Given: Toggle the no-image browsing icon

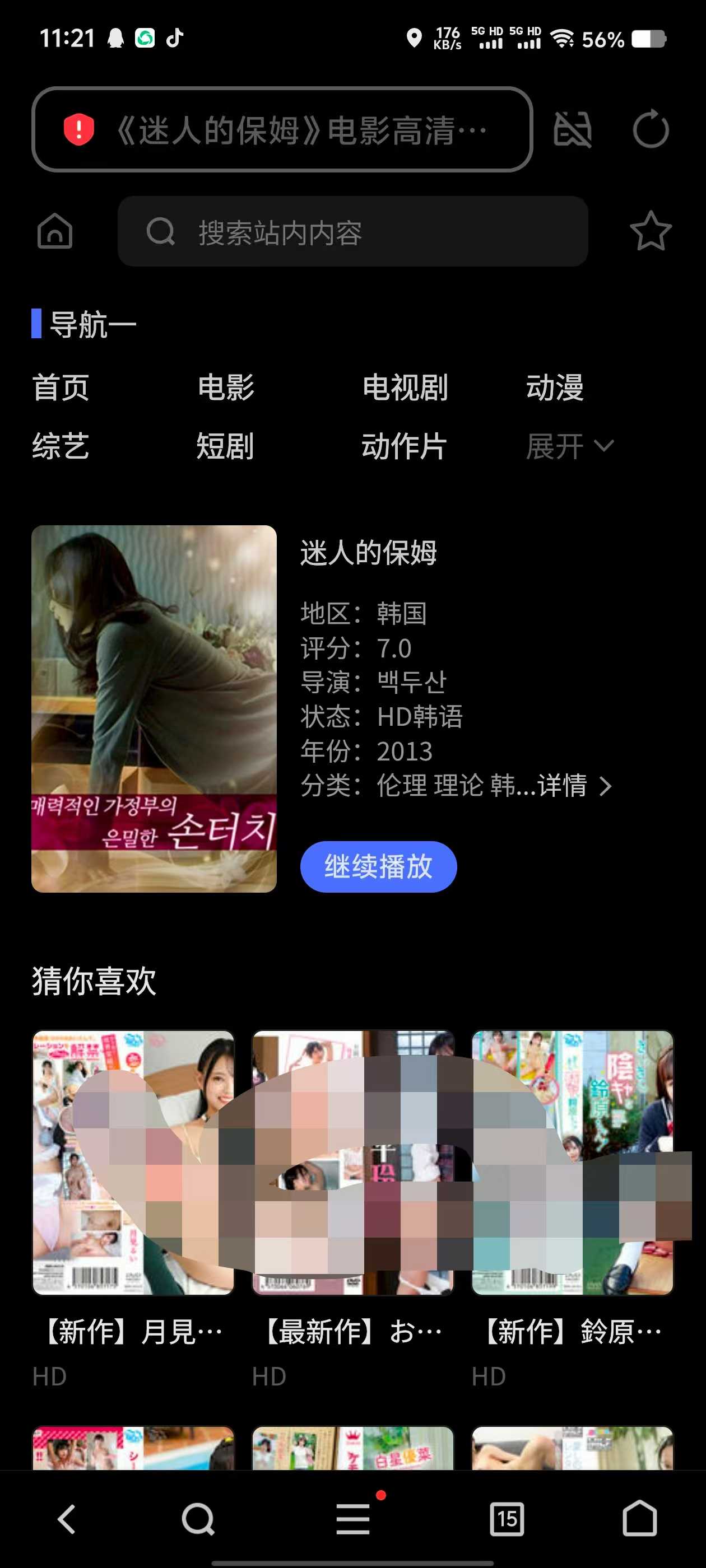Looking at the screenshot, I should [x=572, y=130].
